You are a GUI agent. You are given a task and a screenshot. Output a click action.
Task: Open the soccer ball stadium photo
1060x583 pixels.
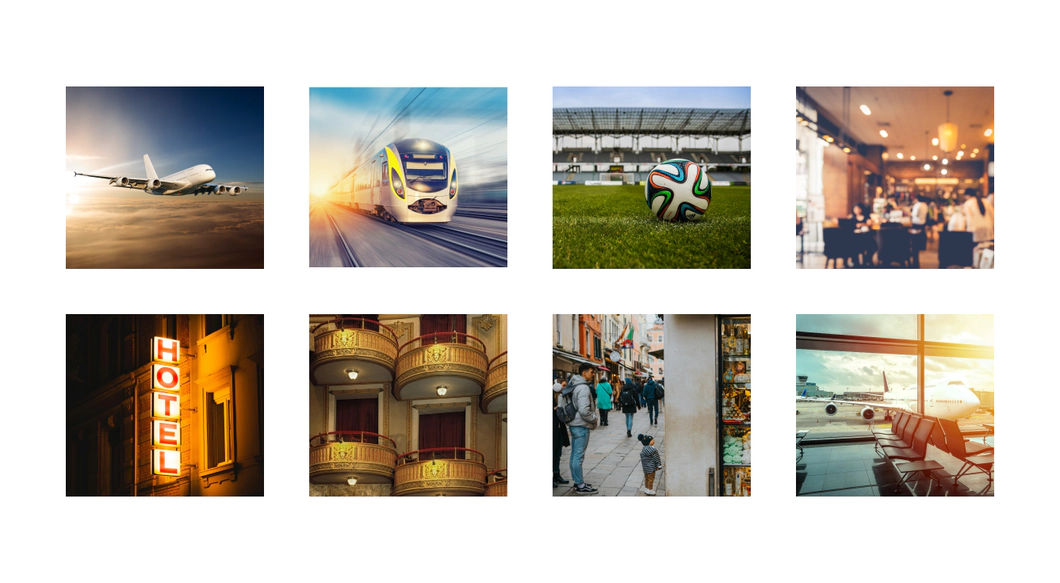click(651, 177)
